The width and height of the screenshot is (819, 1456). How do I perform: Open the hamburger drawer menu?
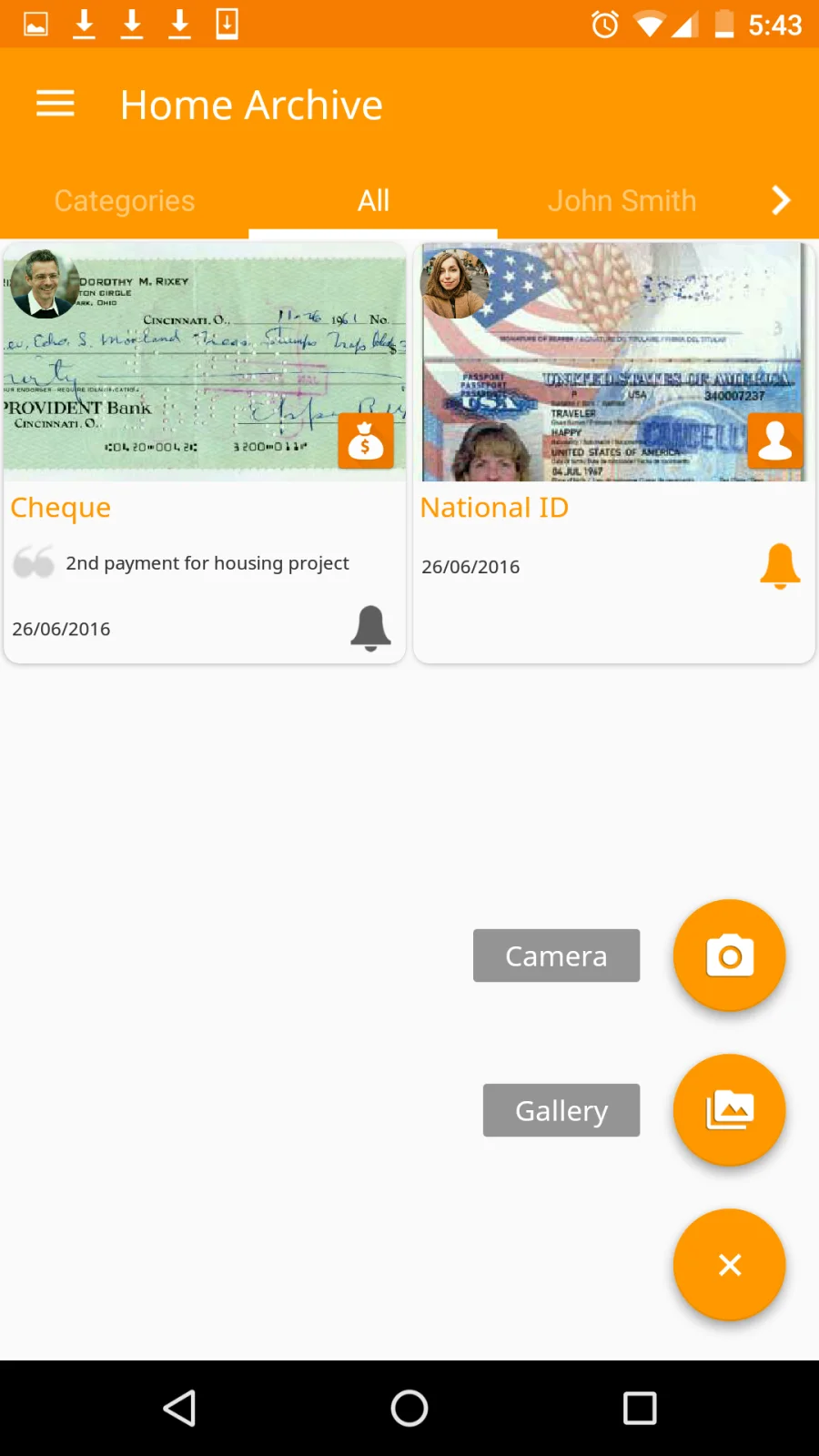[x=55, y=104]
